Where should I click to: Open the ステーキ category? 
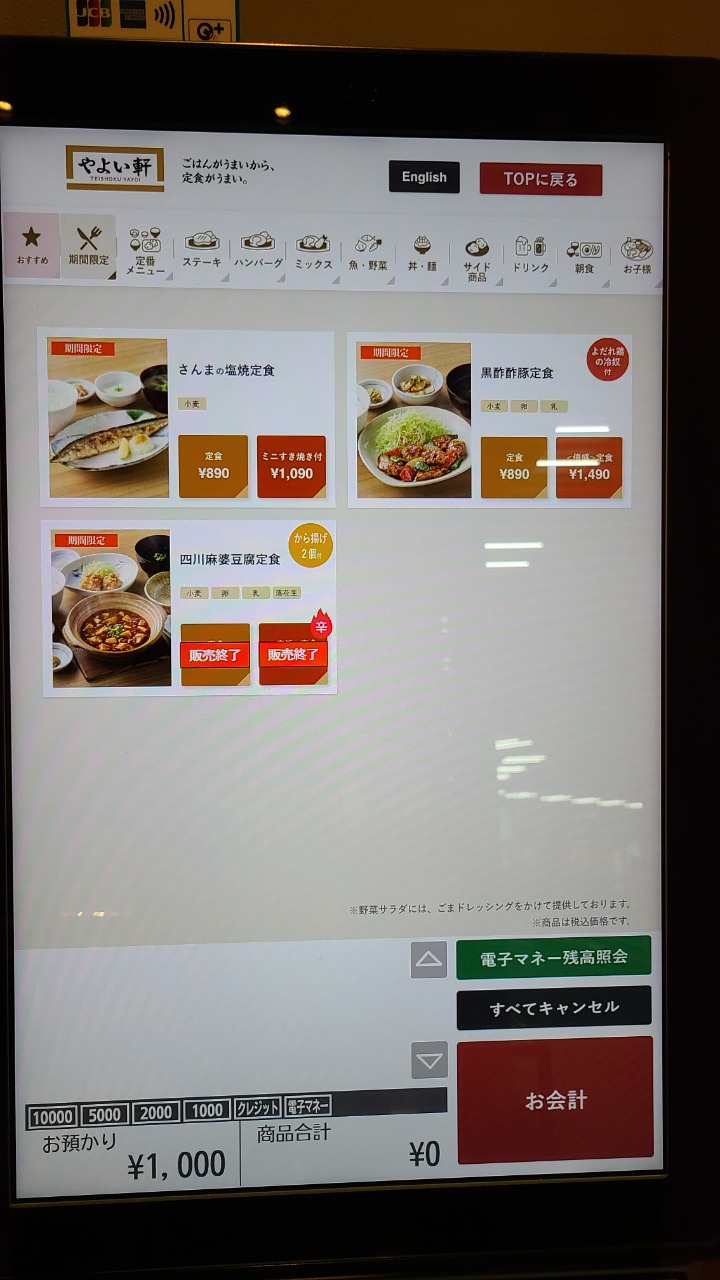[201, 251]
